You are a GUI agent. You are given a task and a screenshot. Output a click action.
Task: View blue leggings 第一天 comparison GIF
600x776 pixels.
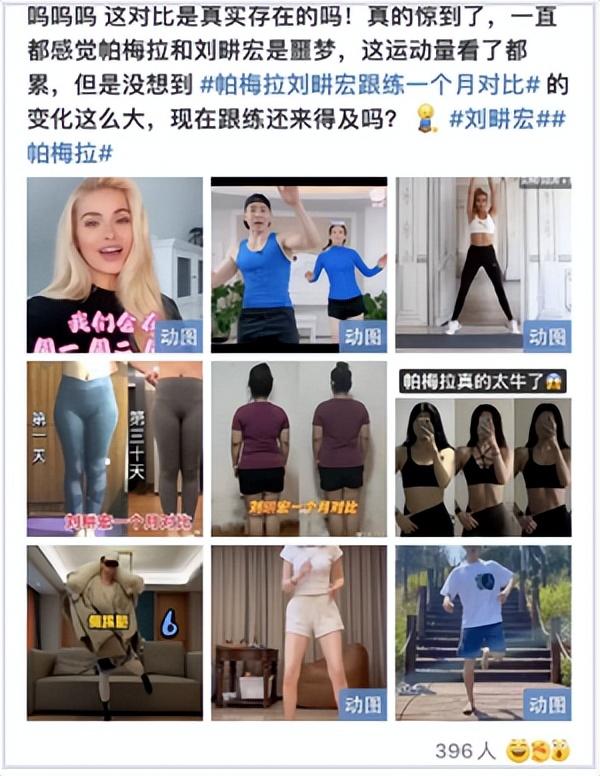114,448
